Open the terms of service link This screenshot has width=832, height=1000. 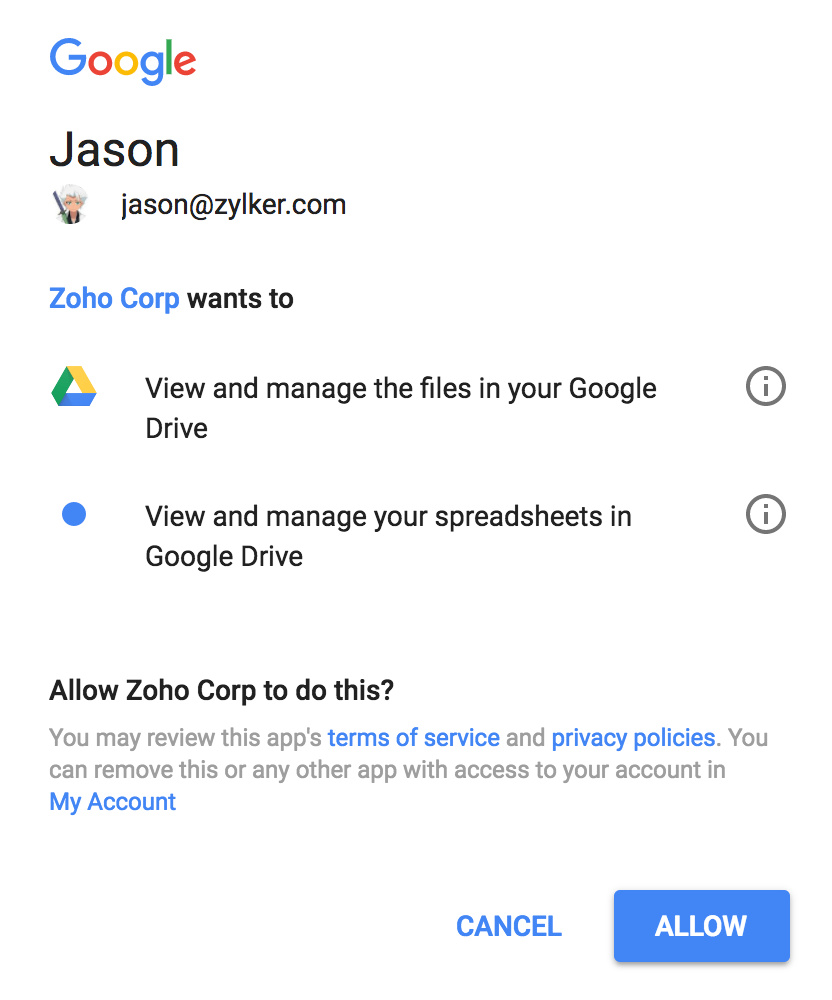tap(413, 738)
